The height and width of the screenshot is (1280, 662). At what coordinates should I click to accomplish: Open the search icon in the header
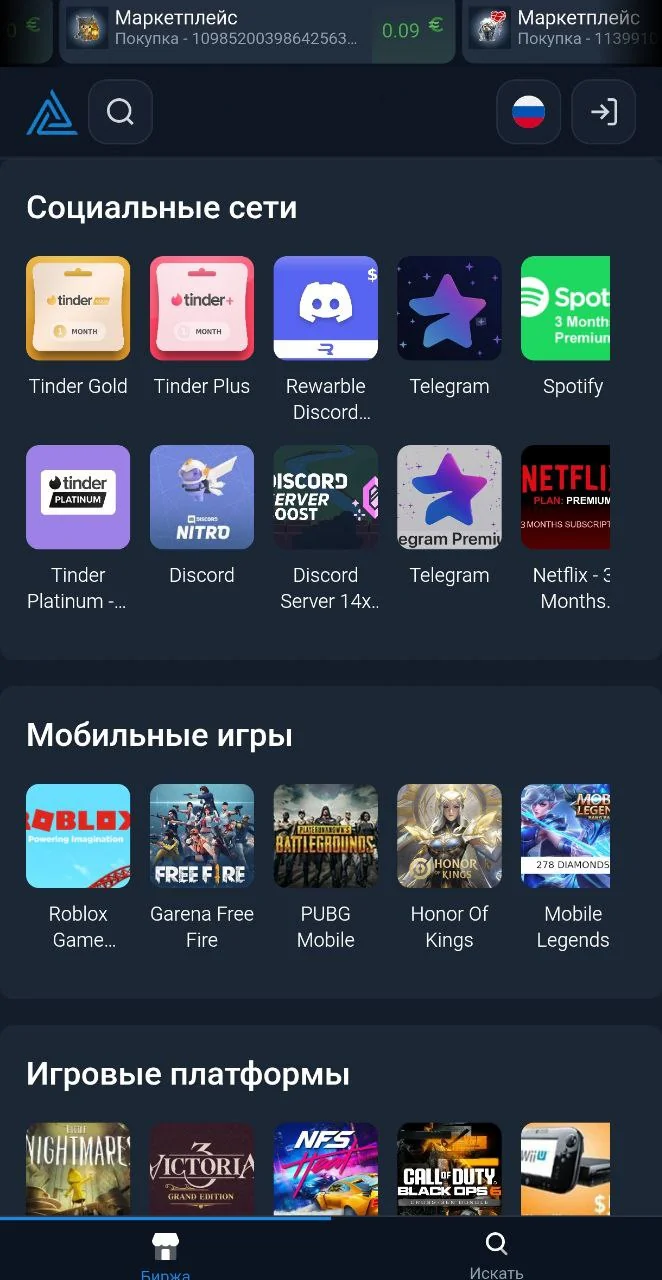pos(120,112)
